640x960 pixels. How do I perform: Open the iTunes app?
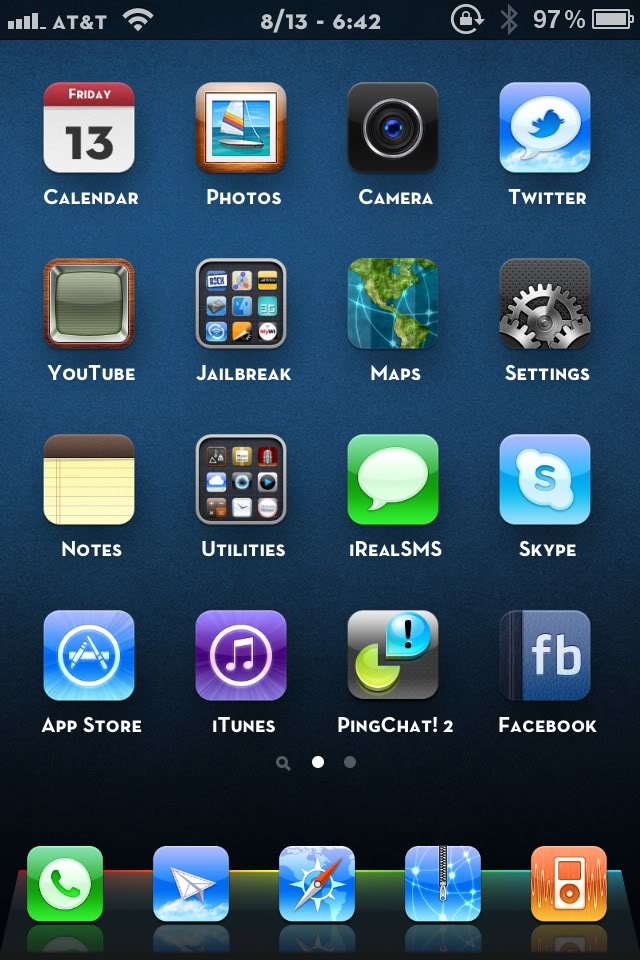[x=241, y=656]
